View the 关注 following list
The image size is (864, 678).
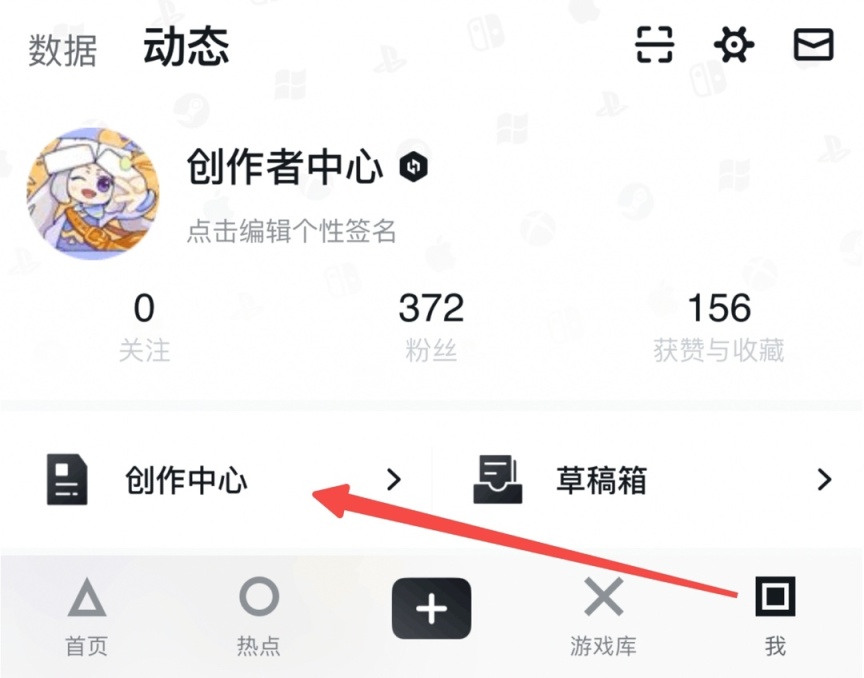coord(144,325)
